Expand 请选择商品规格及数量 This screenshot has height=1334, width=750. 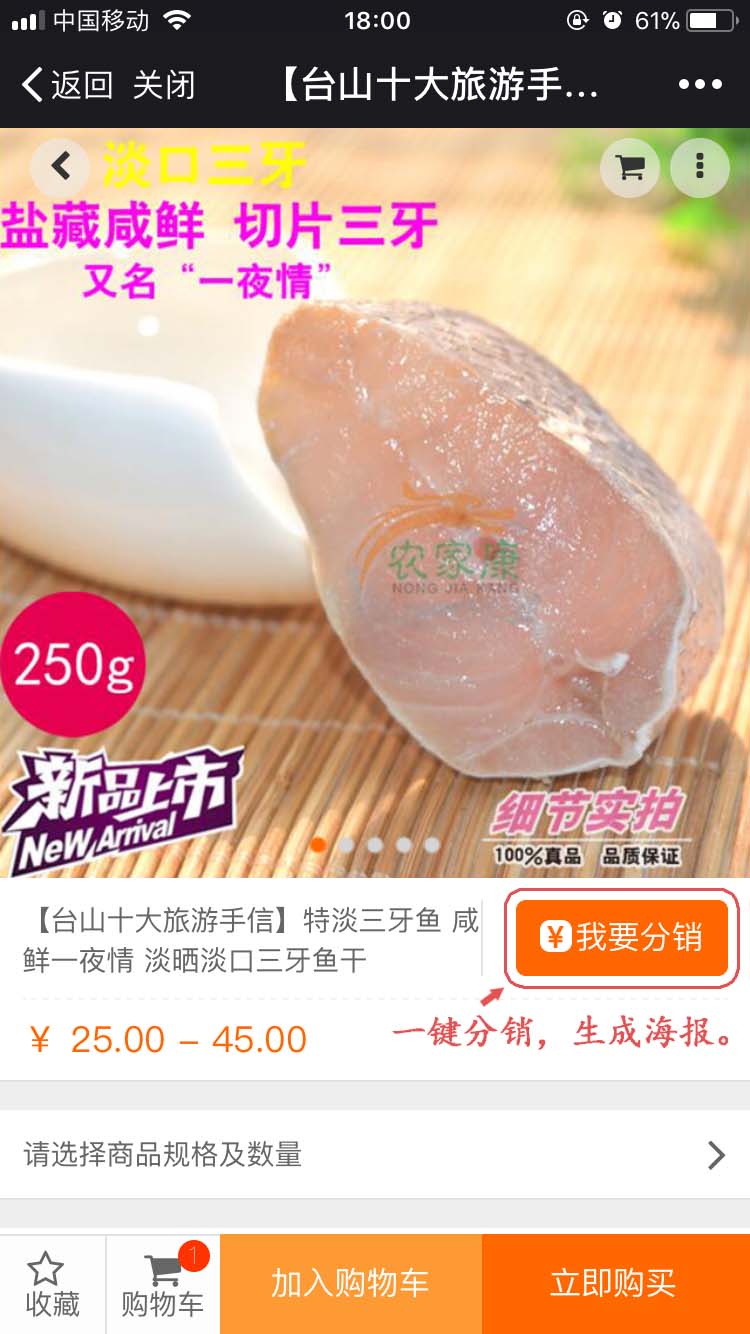tap(375, 1155)
